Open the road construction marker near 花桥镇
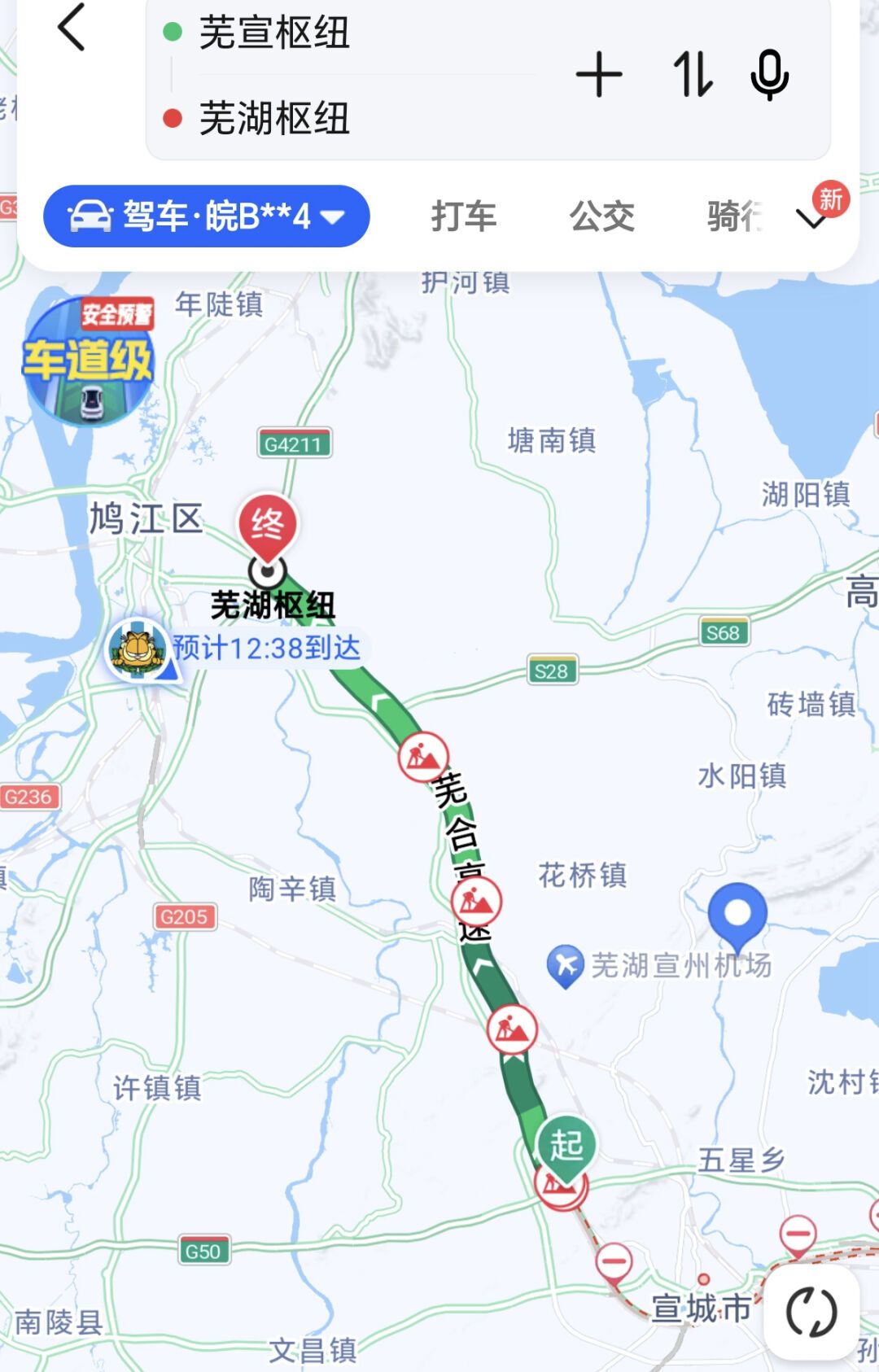The image size is (879, 1372). point(476,901)
